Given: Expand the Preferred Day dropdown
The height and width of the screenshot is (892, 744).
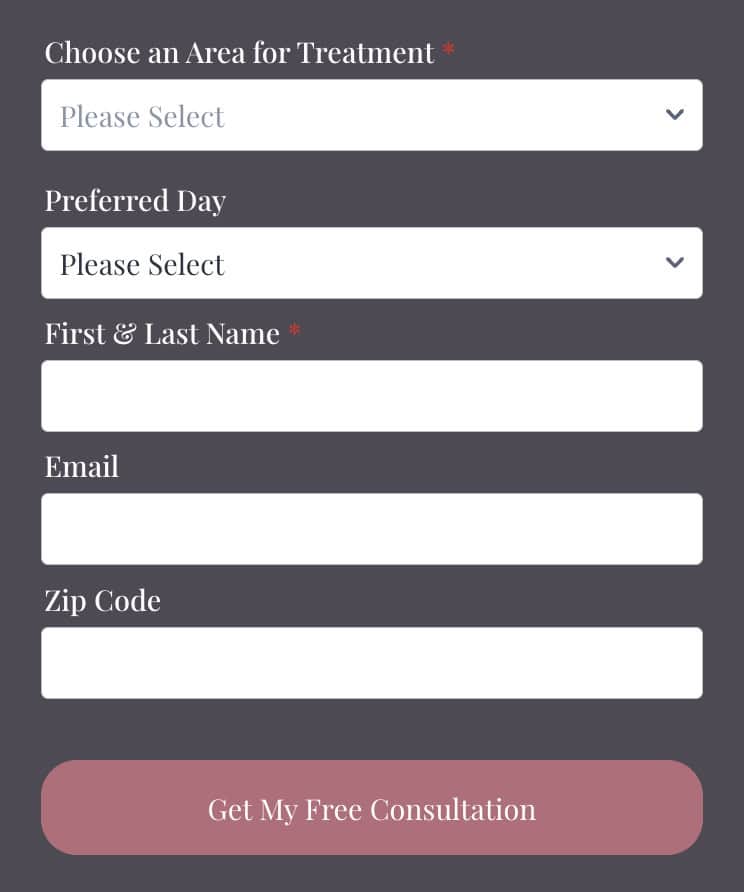Looking at the screenshot, I should click(371, 263).
